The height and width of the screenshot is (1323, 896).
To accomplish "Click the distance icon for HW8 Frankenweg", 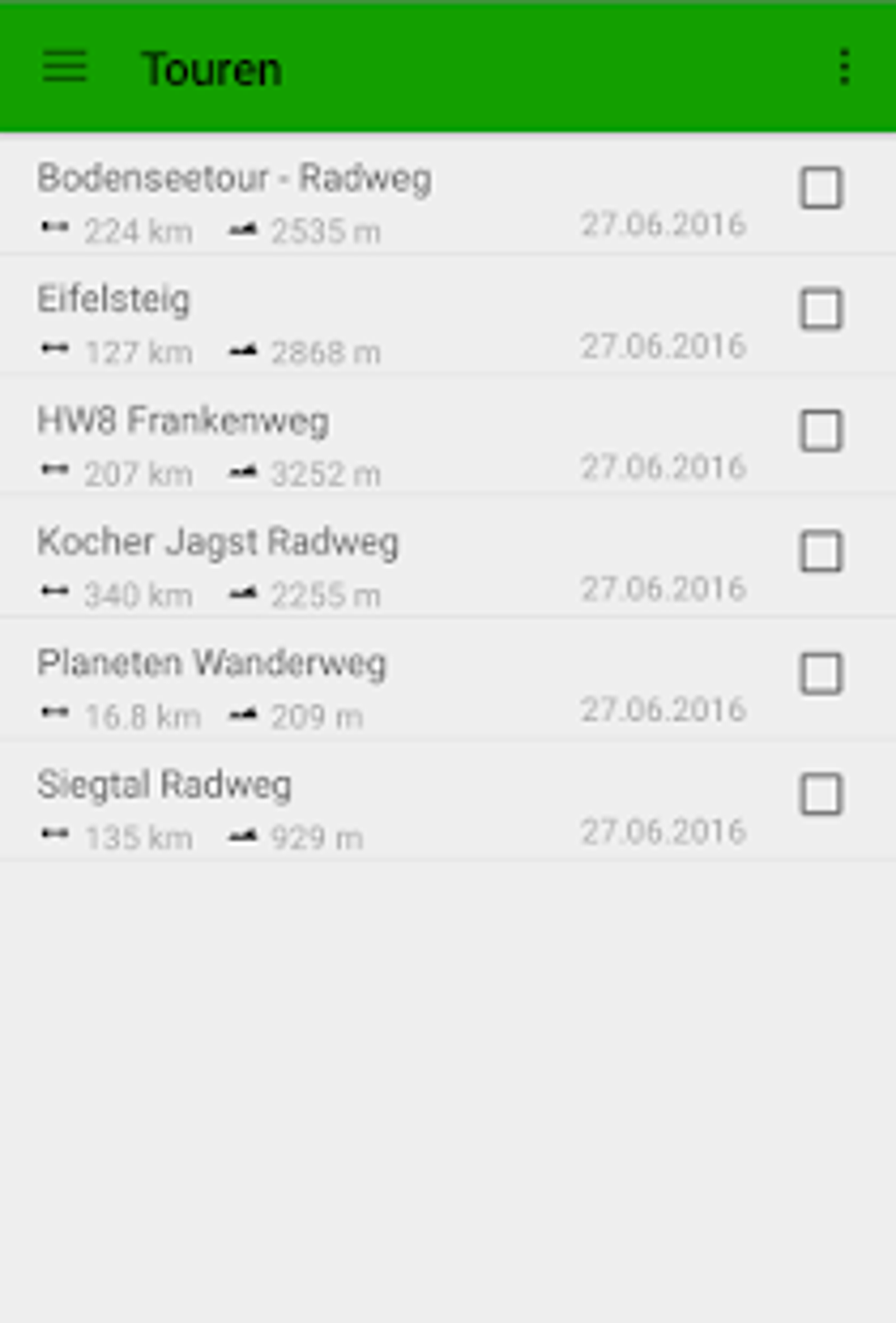I will coord(55,469).
